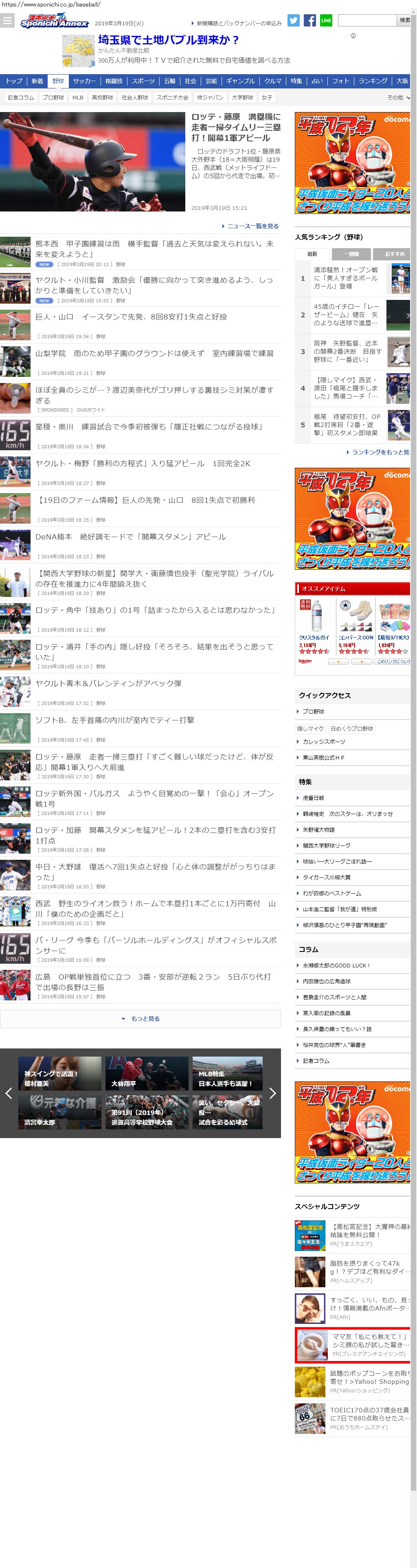Image resolution: width=417 pixels, height=1568 pixels.
Task: Read the 巨人・山口 イースタン article
Action: pos(131,317)
